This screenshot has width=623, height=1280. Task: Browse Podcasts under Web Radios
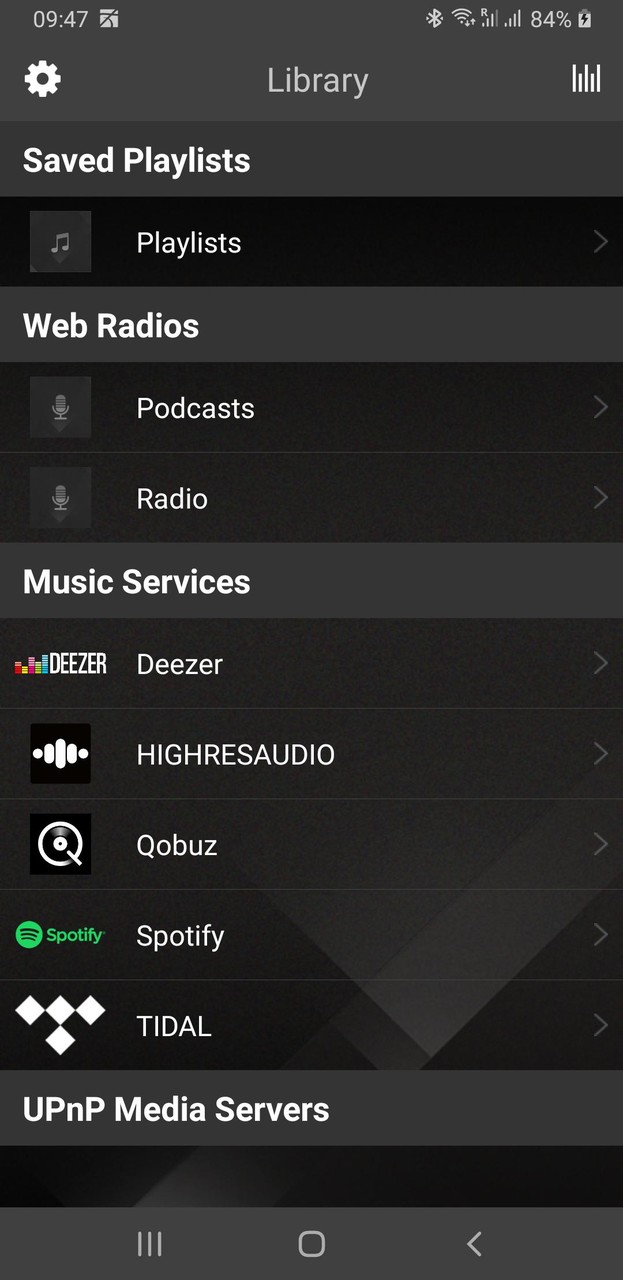tap(311, 408)
